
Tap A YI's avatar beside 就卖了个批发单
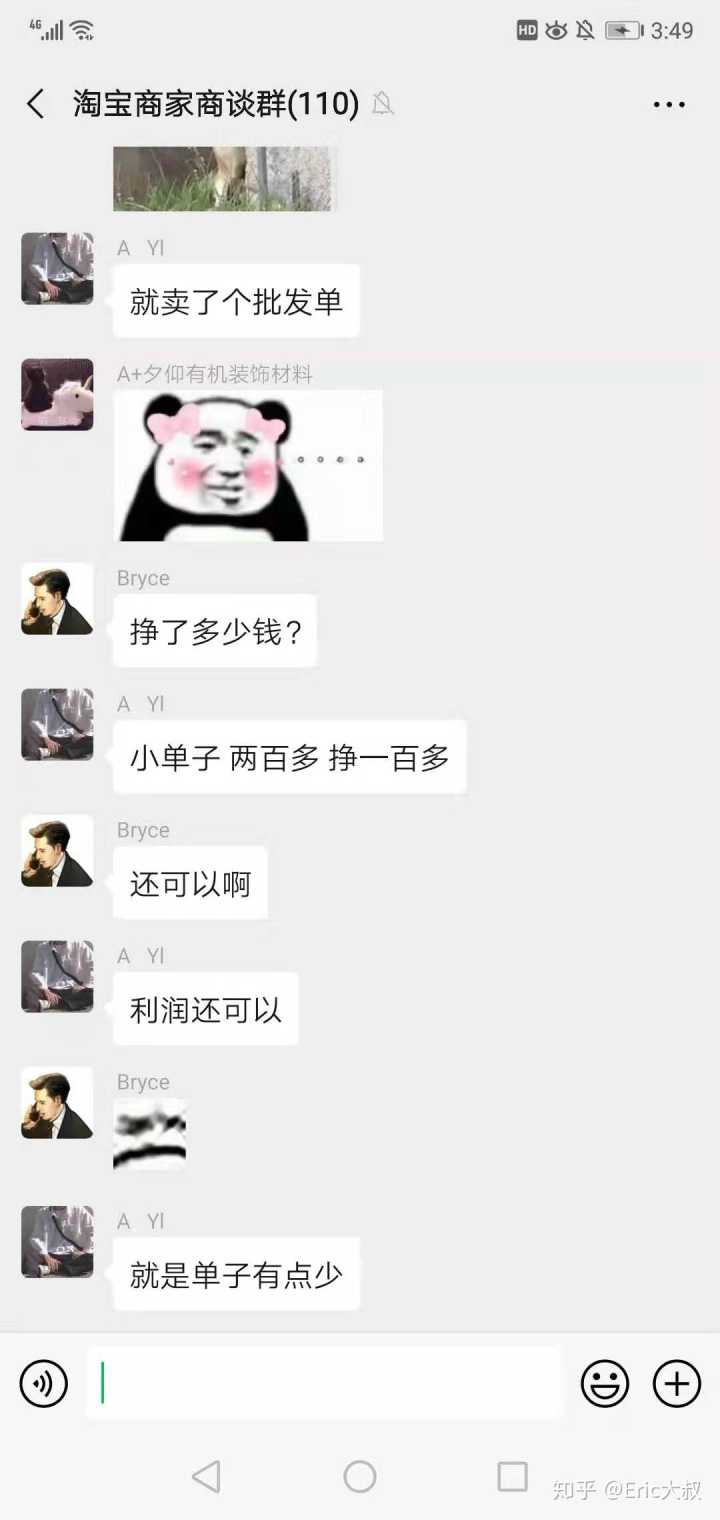57,269
